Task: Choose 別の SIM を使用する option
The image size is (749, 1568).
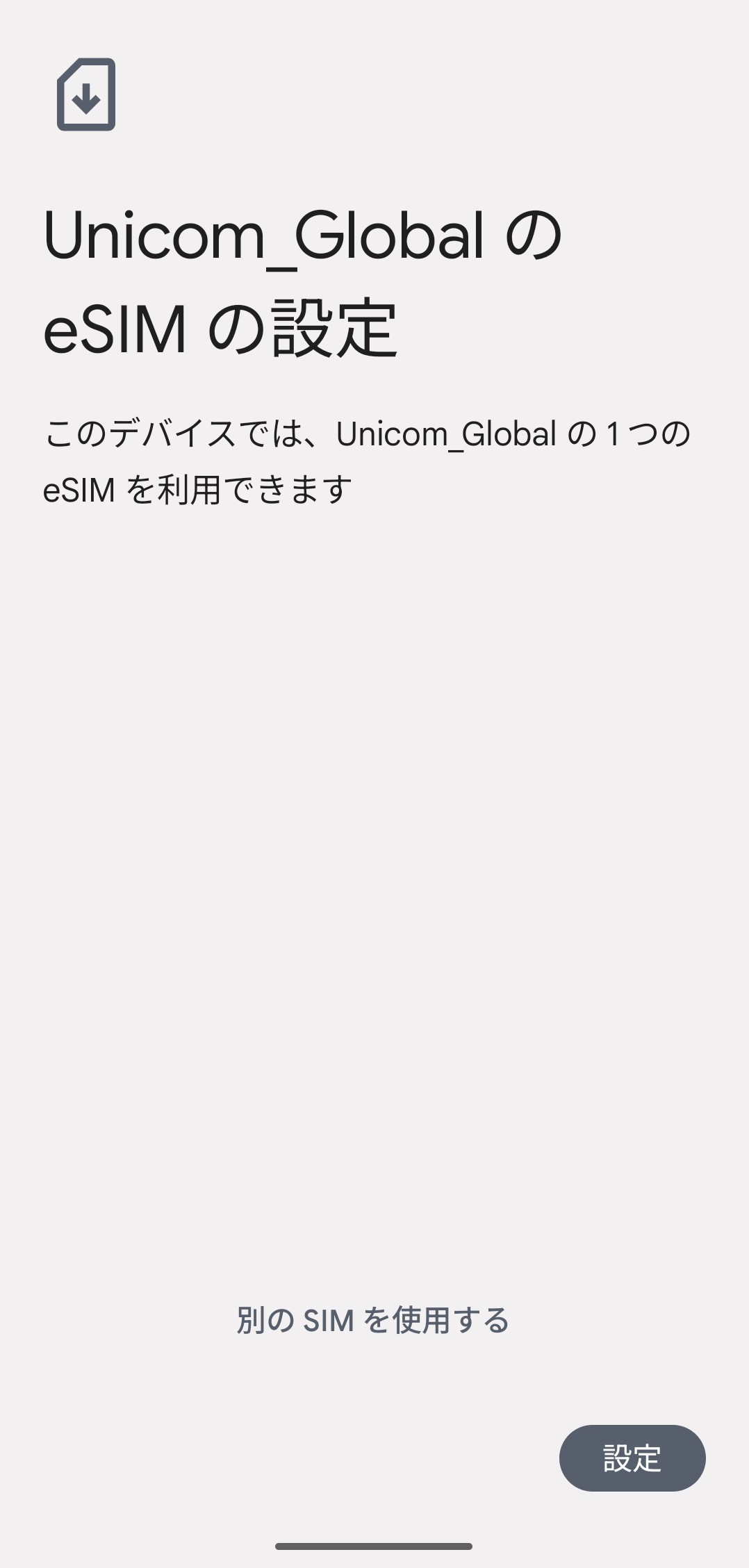Action: pyautogui.click(x=374, y=1320)
